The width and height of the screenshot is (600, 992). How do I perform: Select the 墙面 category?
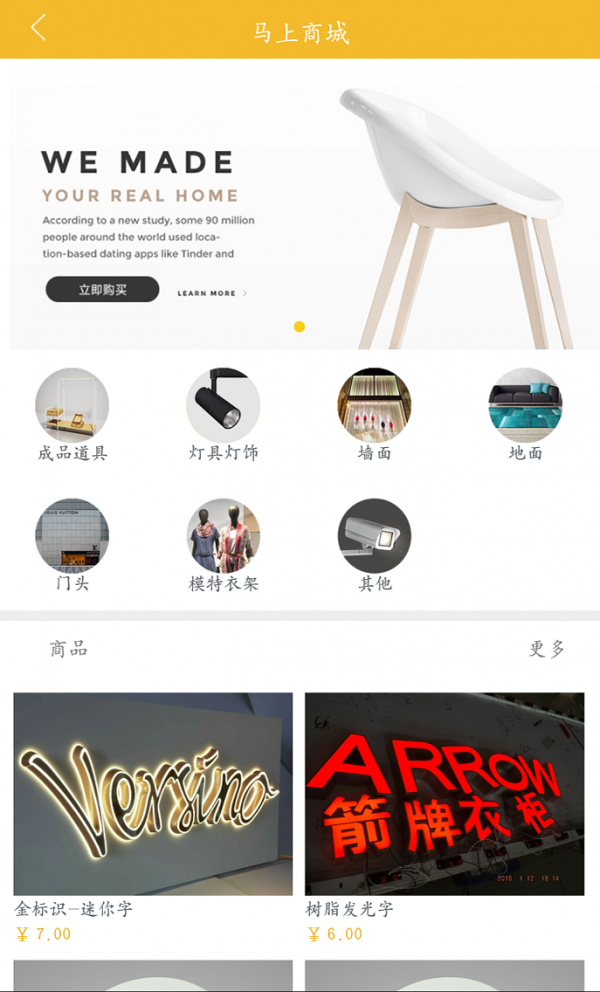tap(374, 415)
